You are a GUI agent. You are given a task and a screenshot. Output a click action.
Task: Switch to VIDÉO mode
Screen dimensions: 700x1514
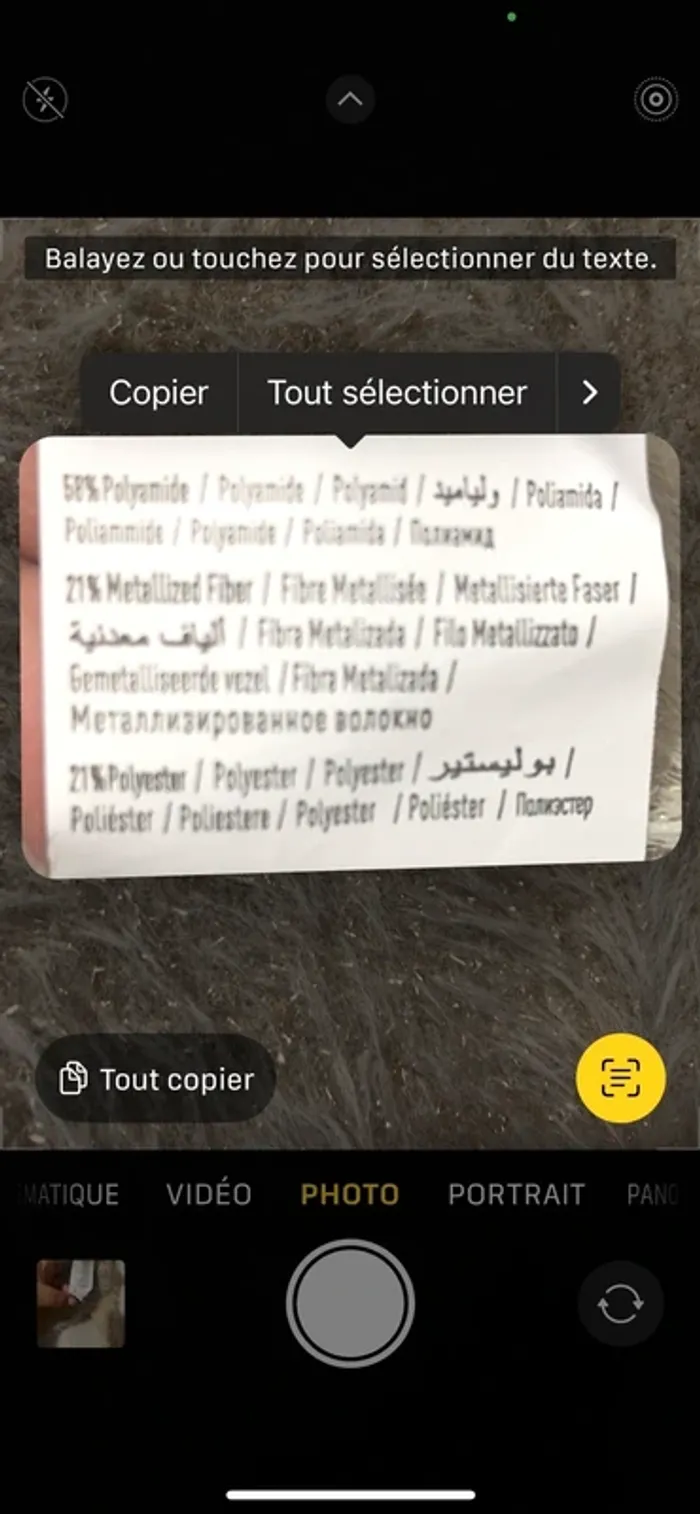[x=209, y=1194]
